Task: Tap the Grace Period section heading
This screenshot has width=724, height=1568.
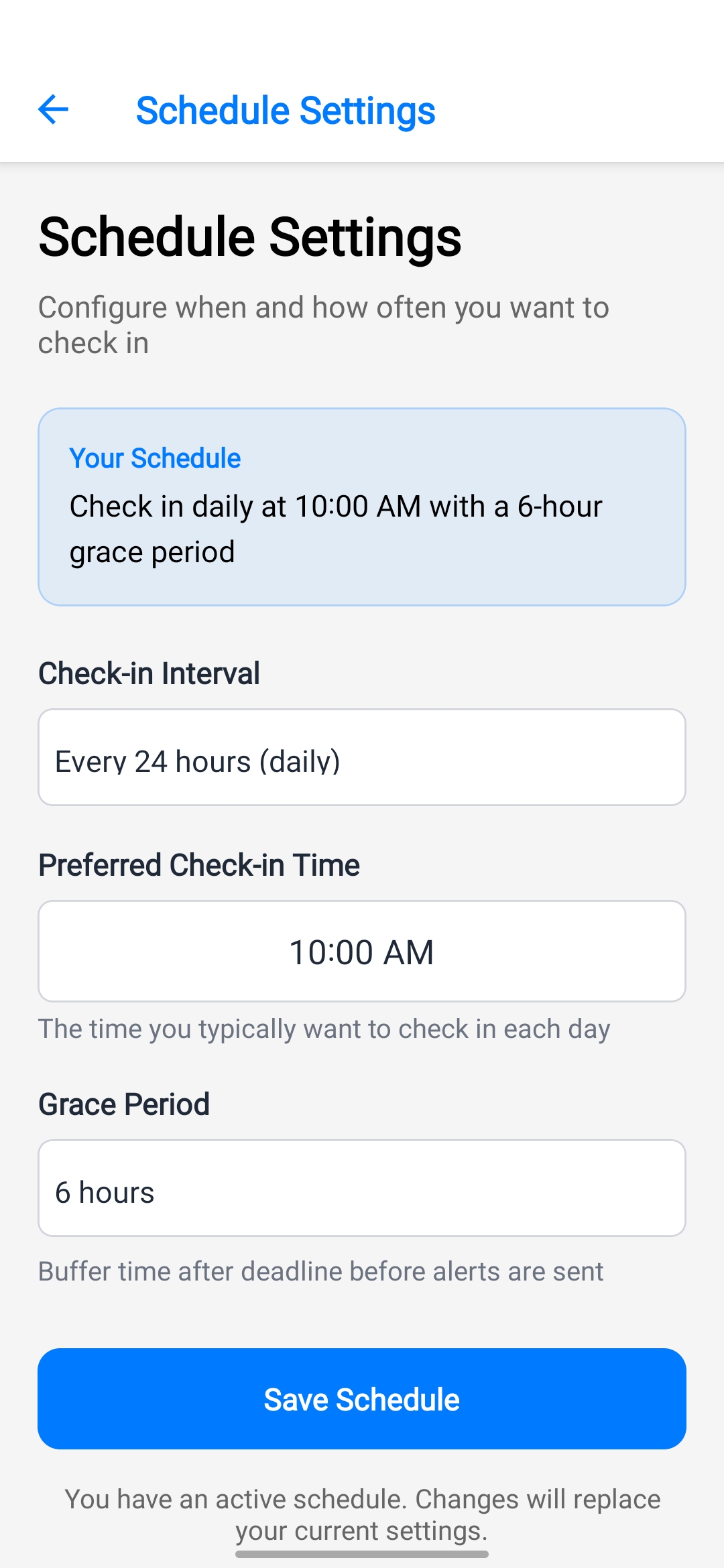Action: [123, 1103]
